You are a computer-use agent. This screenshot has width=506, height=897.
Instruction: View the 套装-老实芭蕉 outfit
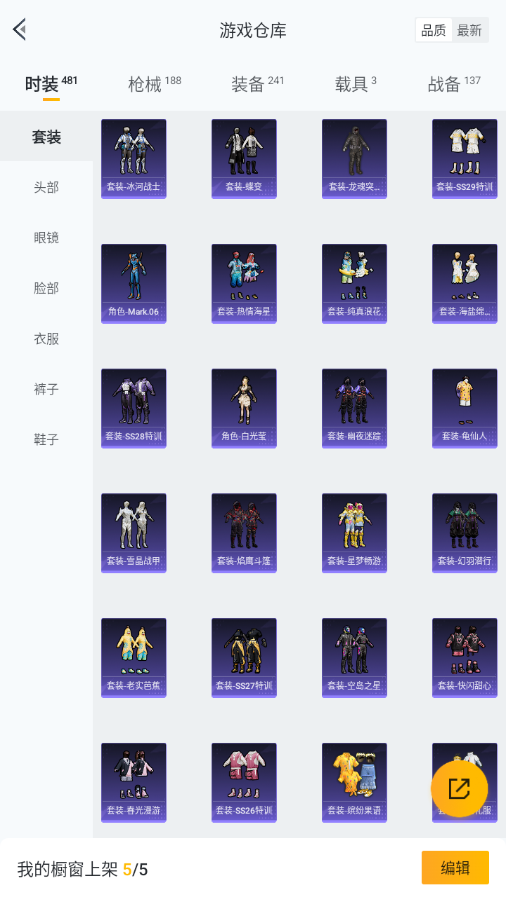(x=134, y=658)
